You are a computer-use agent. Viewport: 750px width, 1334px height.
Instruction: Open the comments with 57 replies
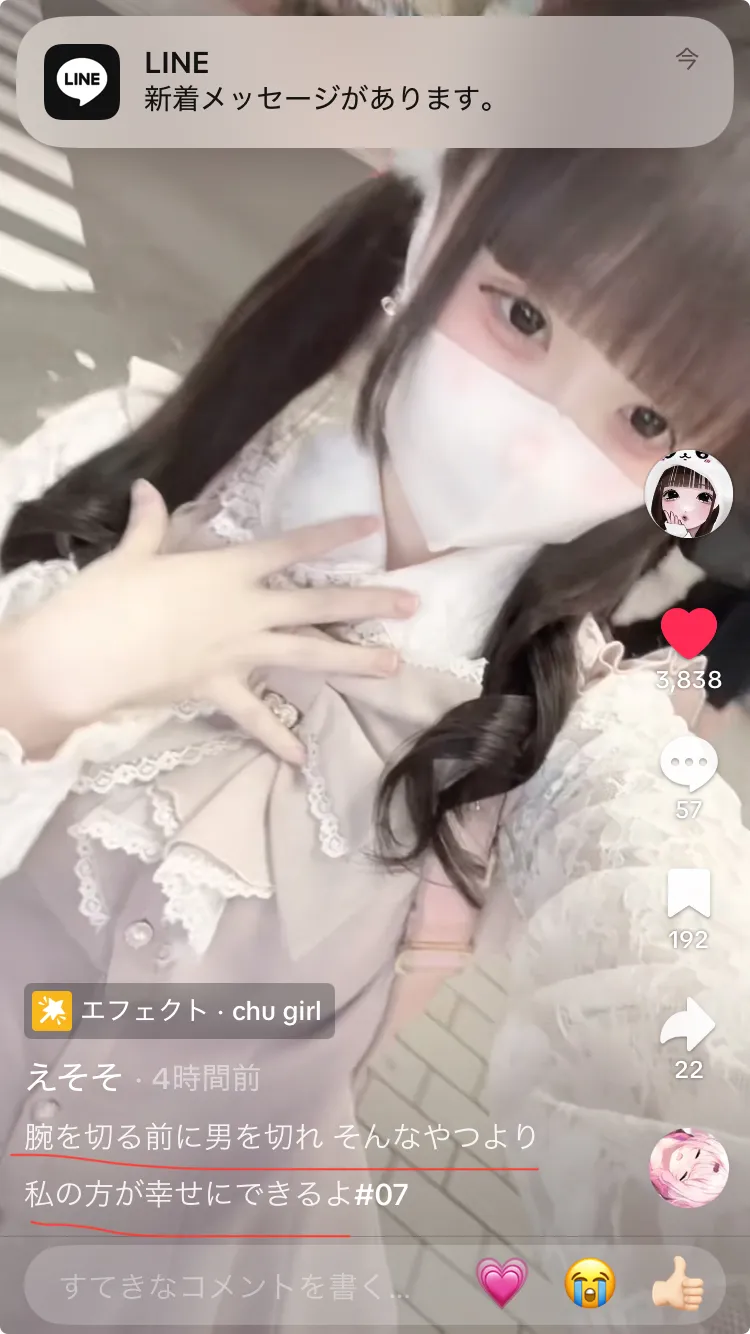[x=689, y=764]
